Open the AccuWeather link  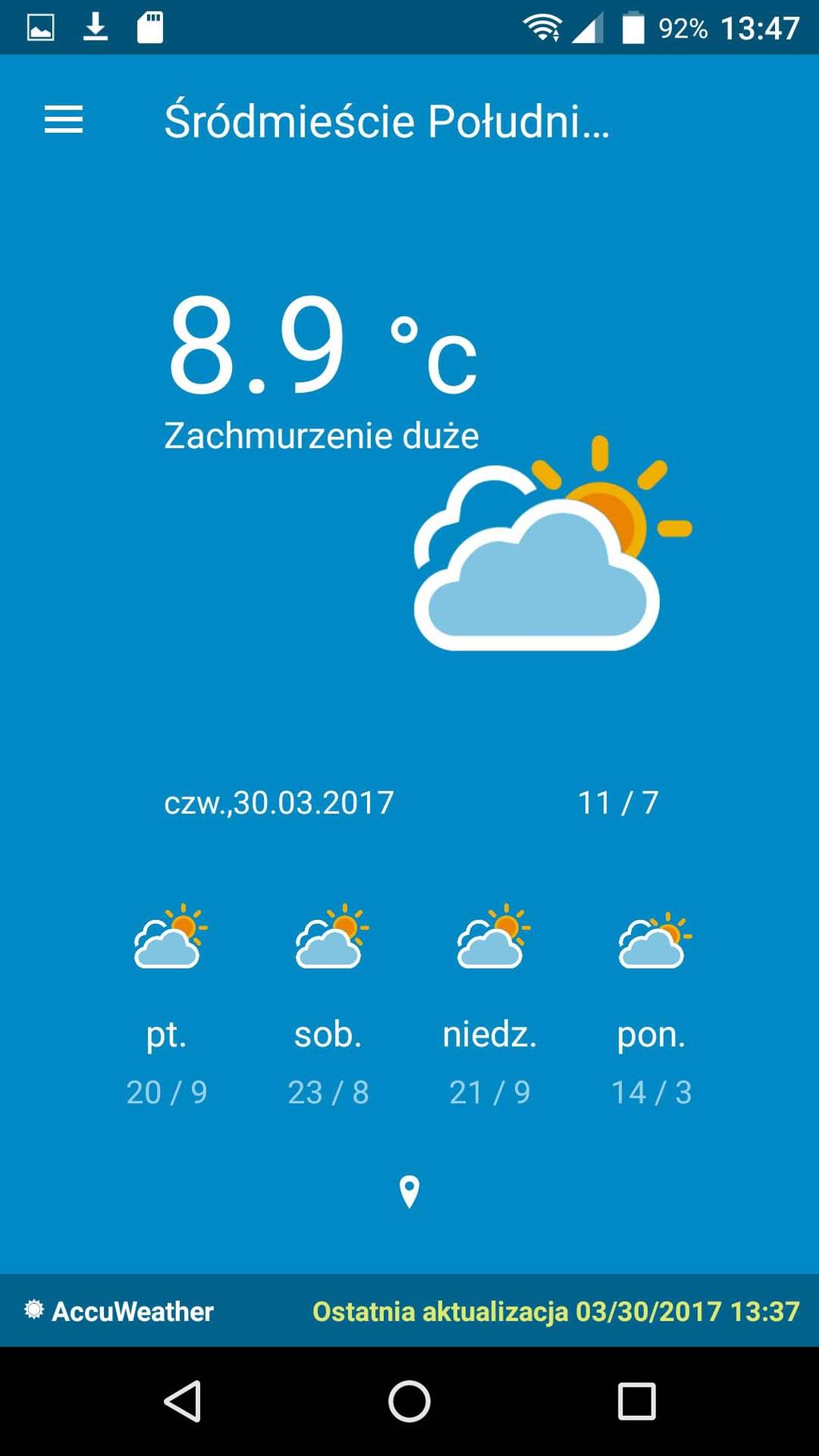pyautogui.click(x=120, y=1311)
